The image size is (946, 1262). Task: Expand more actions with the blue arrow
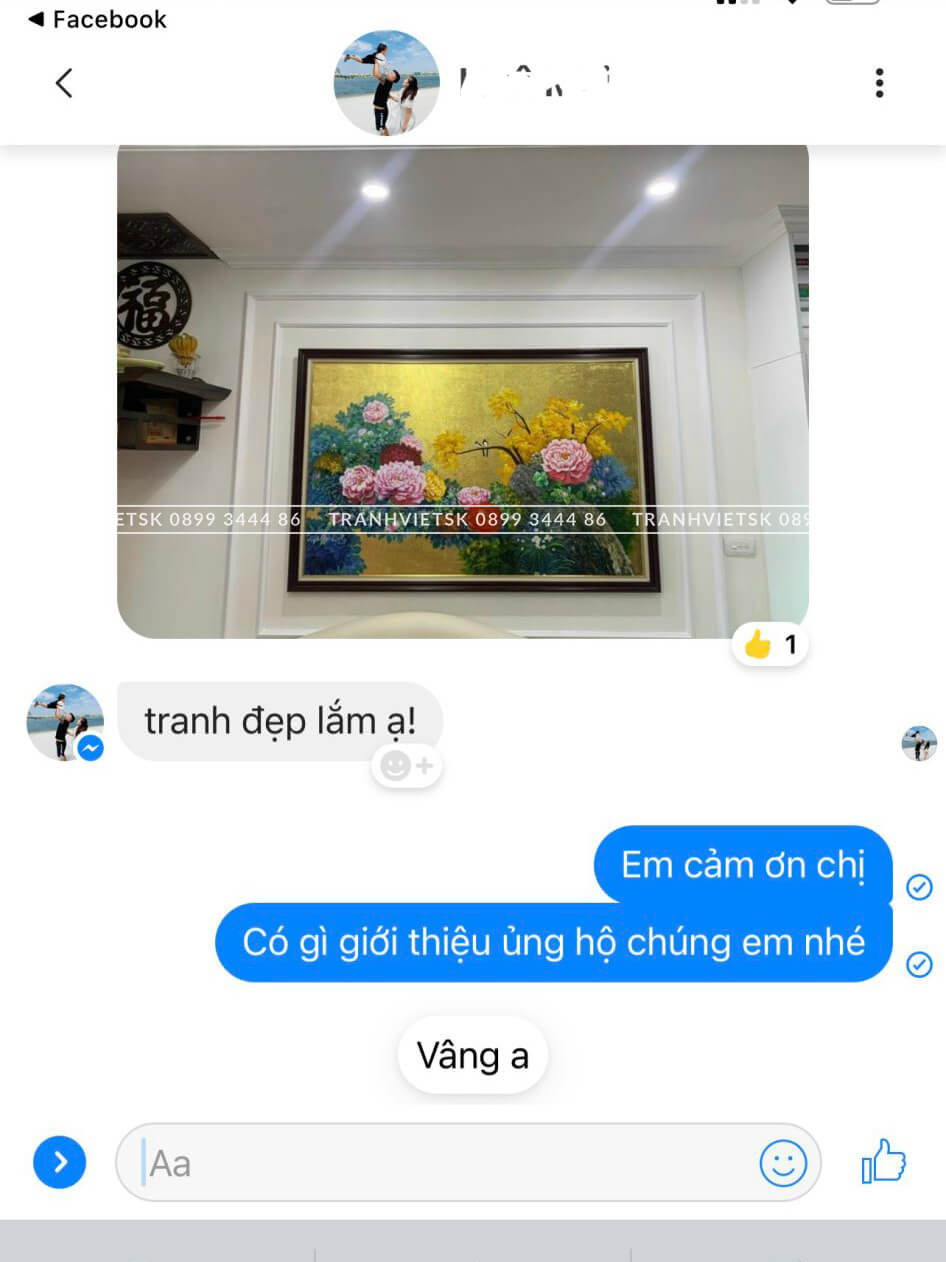(x=60, y=1162)
